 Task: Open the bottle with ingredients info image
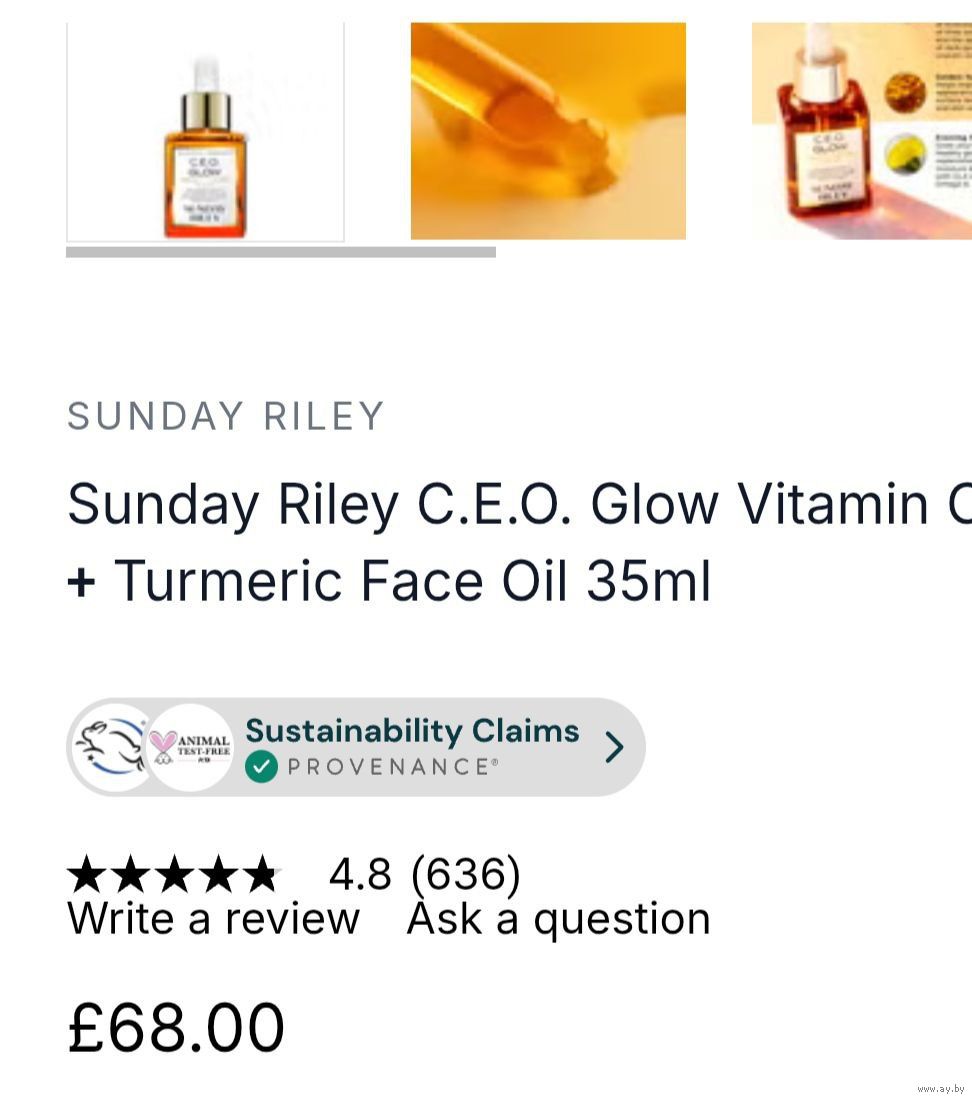[x=862, y=132]
